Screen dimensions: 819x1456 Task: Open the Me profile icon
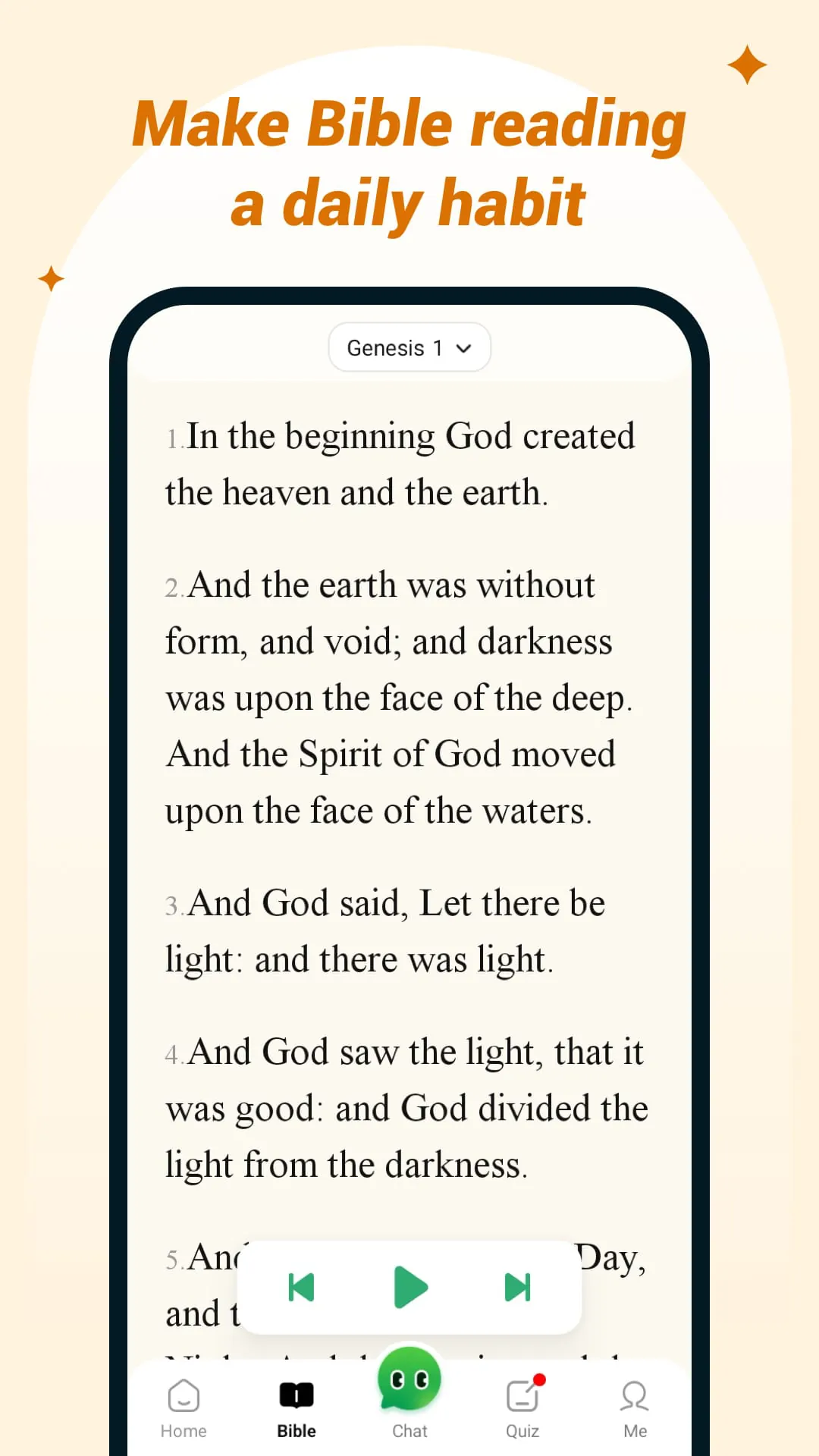pyautogui.click(x=635, y=1395)
